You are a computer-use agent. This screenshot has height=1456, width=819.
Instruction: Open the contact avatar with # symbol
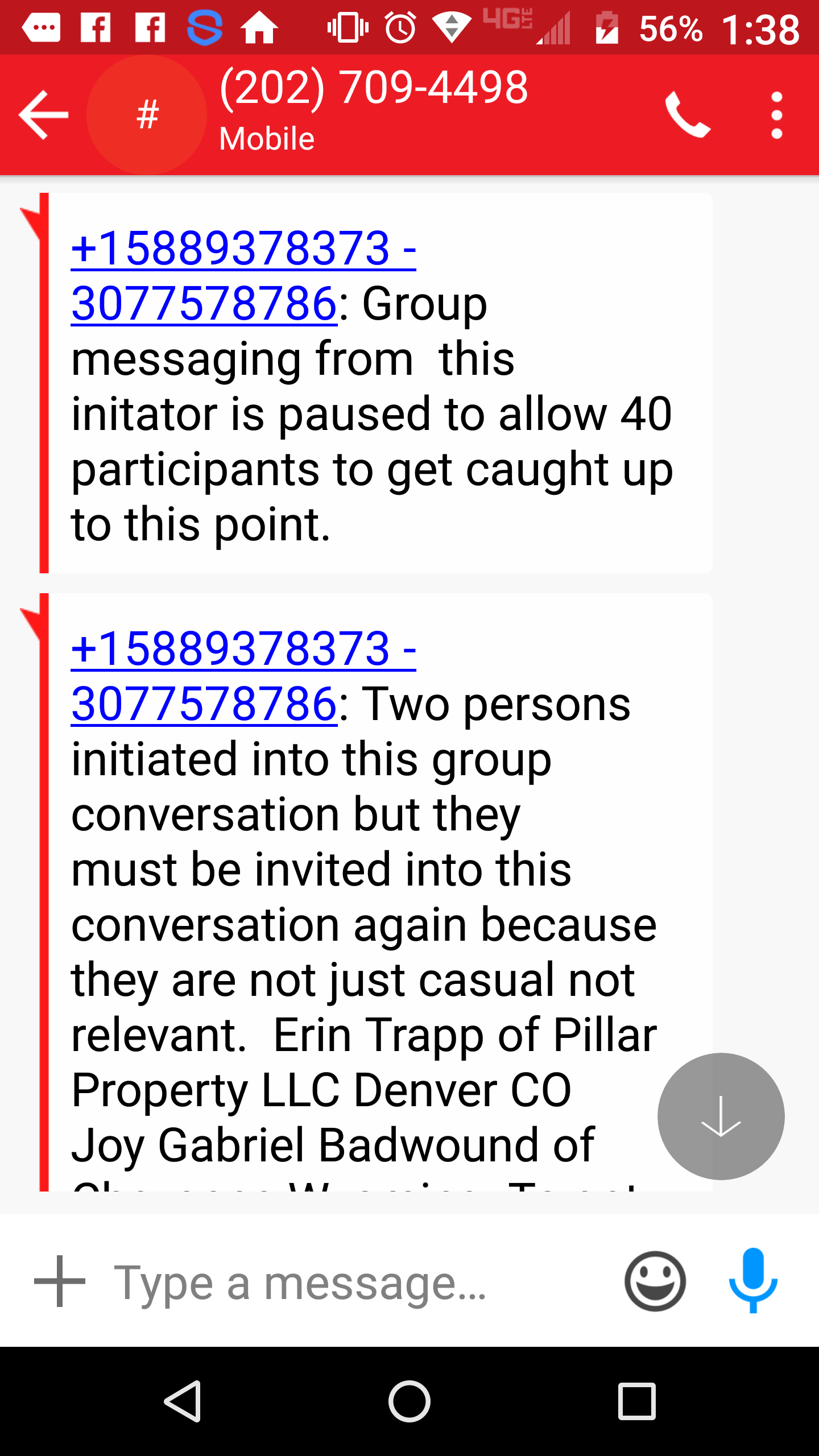[x=147, y=115]
